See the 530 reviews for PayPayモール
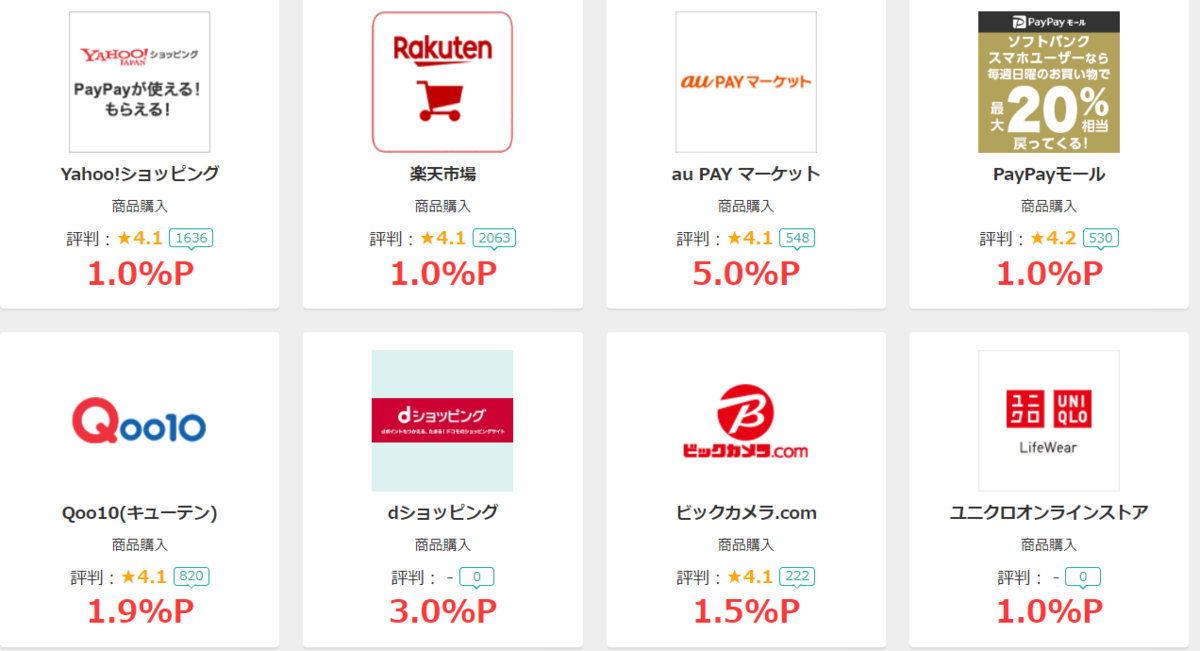1200x651 pixels. [x=1100, y=238]
